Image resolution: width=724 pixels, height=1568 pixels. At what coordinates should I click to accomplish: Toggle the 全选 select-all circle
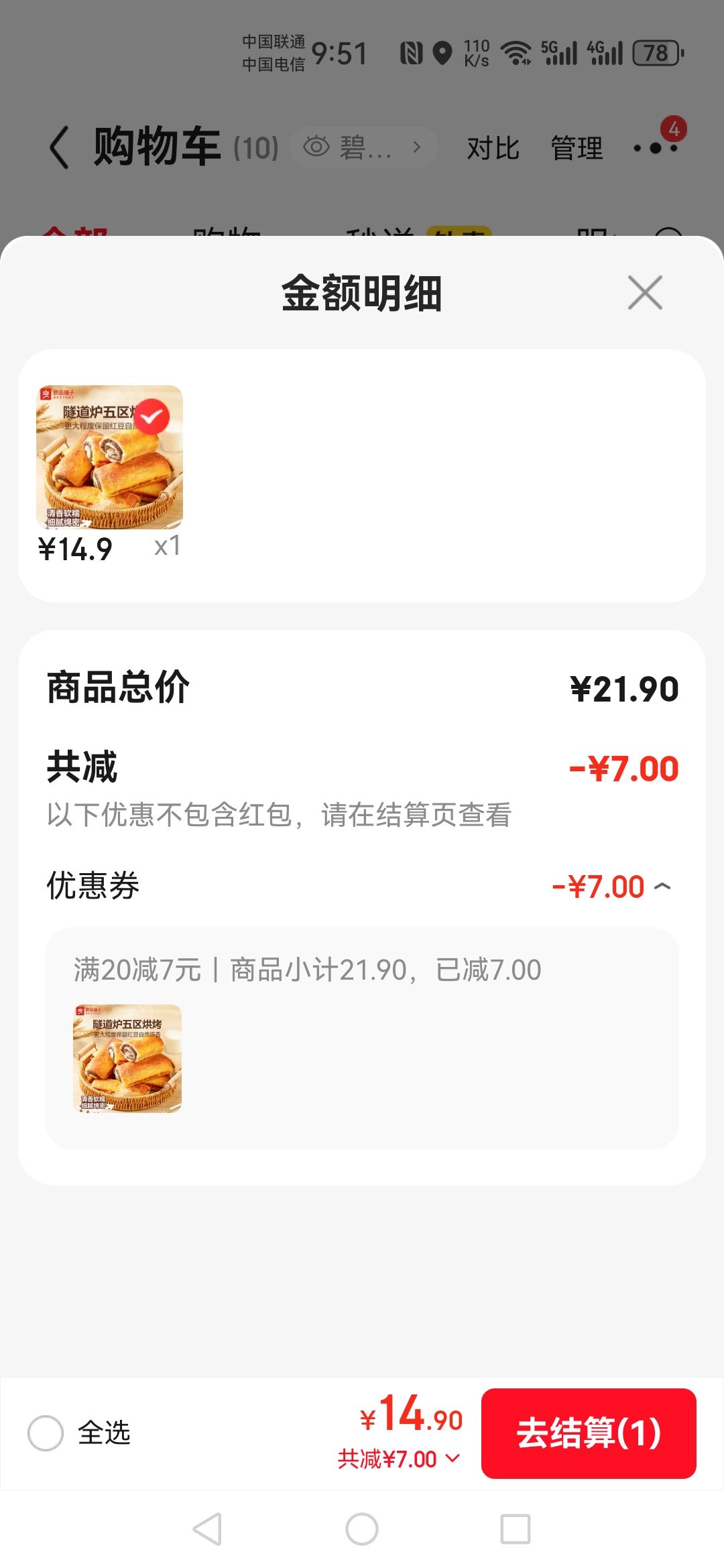(x=46, y=1433)
